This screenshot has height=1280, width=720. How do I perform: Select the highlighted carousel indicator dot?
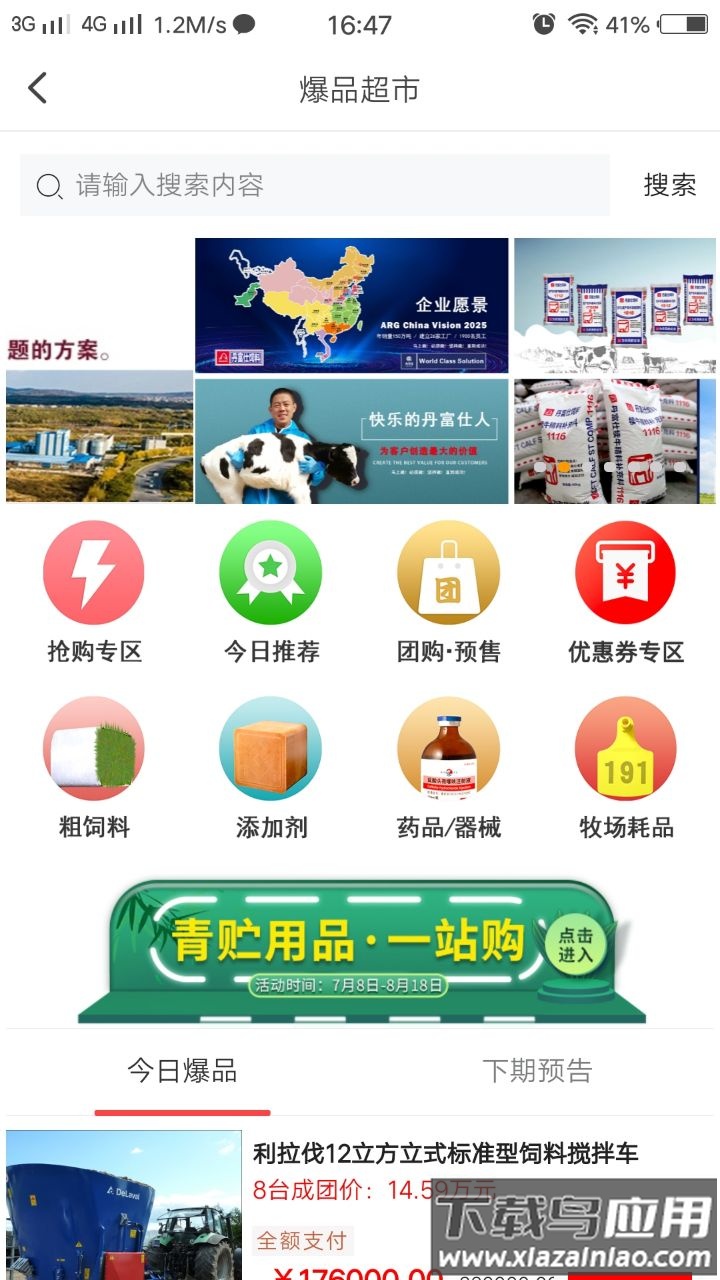point(563,467)
